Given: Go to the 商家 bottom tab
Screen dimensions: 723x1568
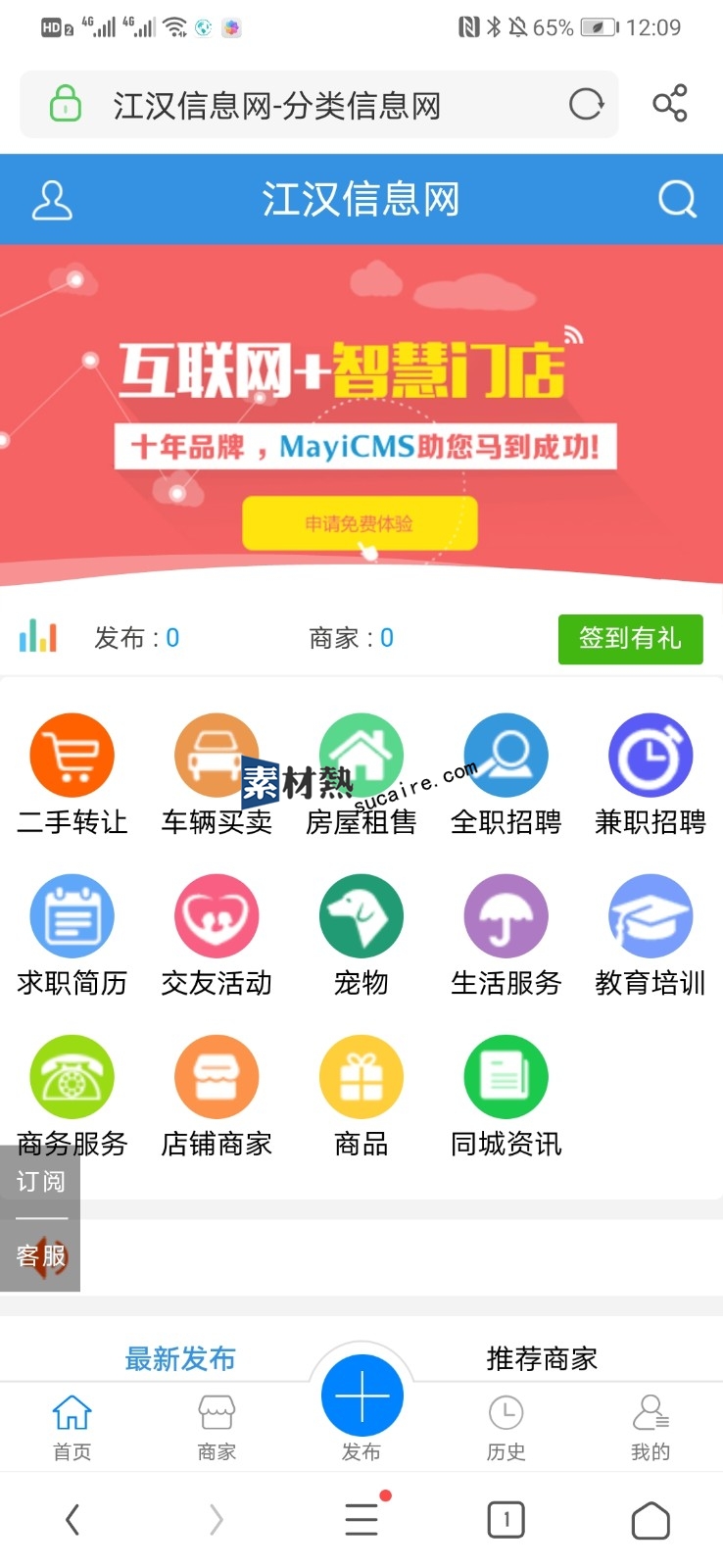Looking at the screenshot, I should coord(217,1427).
